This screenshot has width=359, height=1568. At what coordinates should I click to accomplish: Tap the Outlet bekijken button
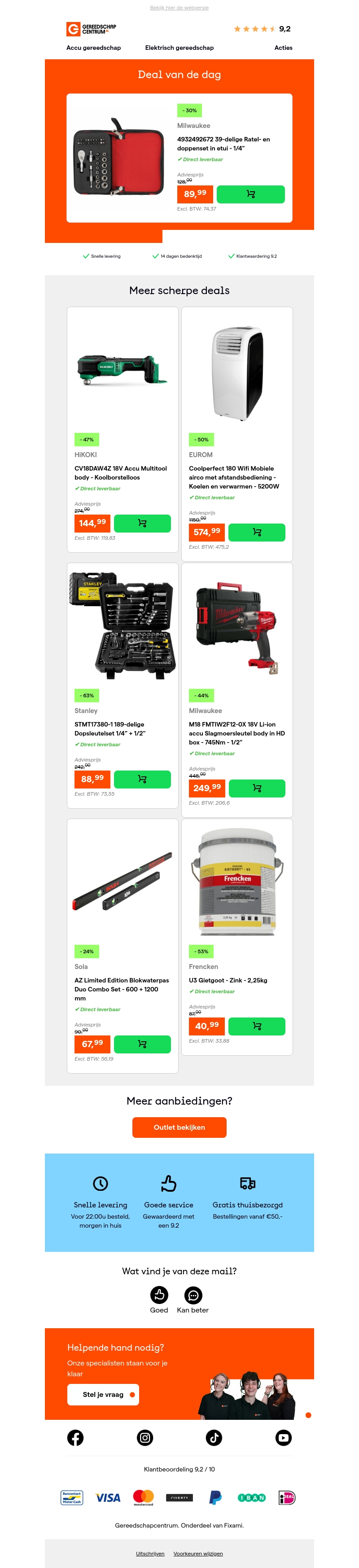[x=179, y=1127]
